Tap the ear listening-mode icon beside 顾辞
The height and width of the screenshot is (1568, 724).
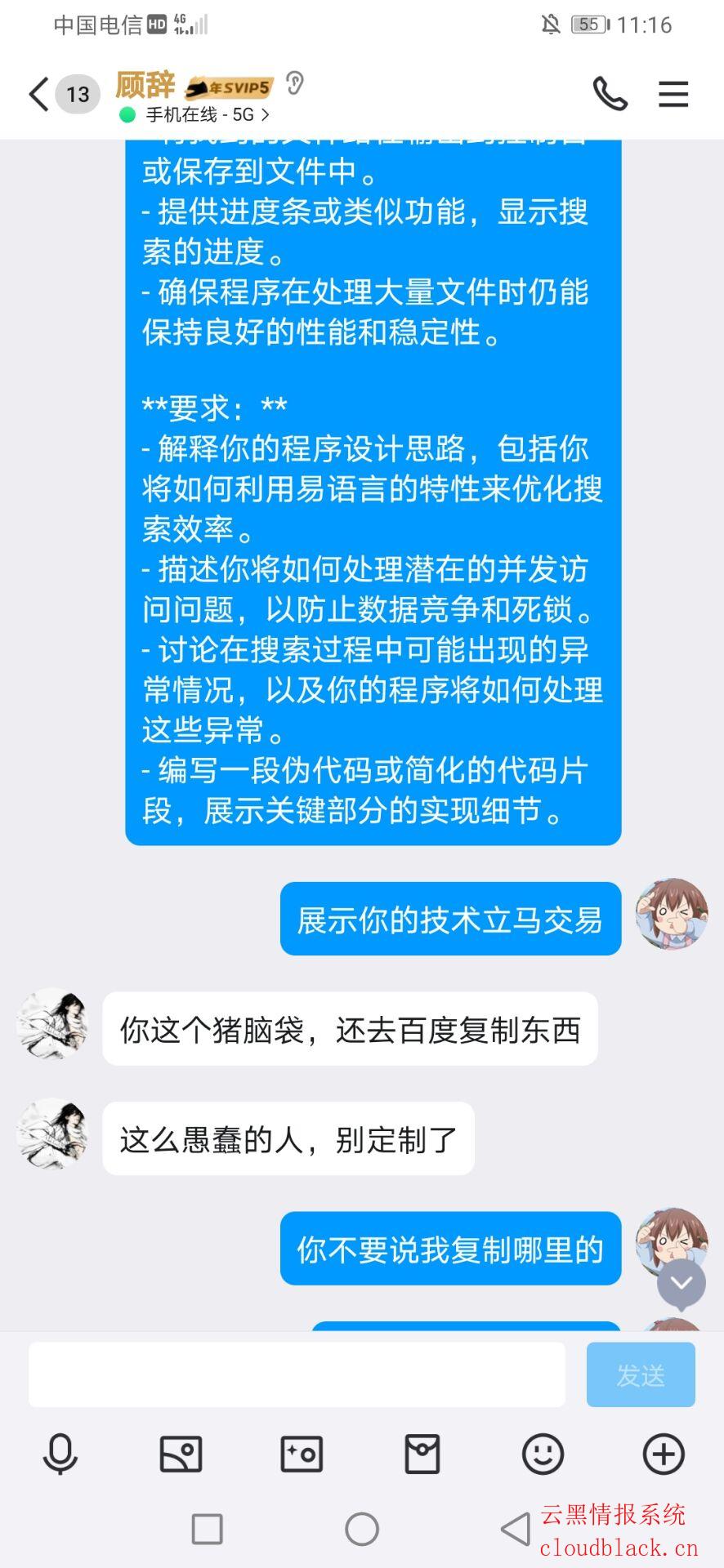pos(295,83)
